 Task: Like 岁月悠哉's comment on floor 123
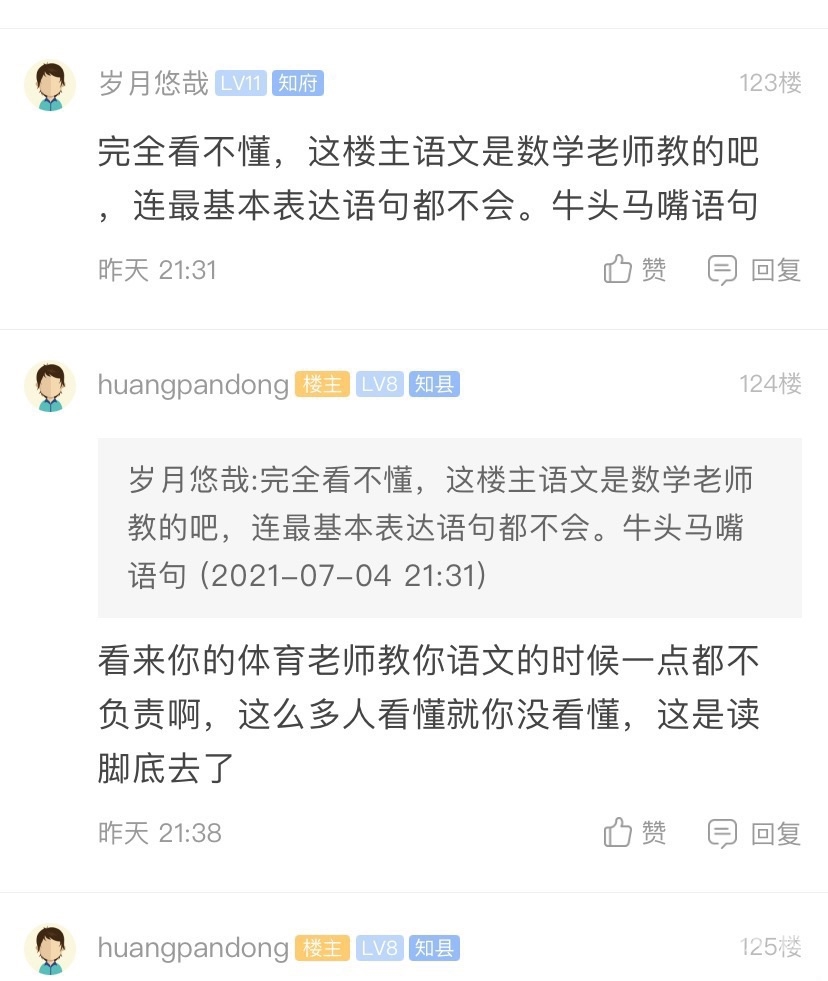point(635,270)
